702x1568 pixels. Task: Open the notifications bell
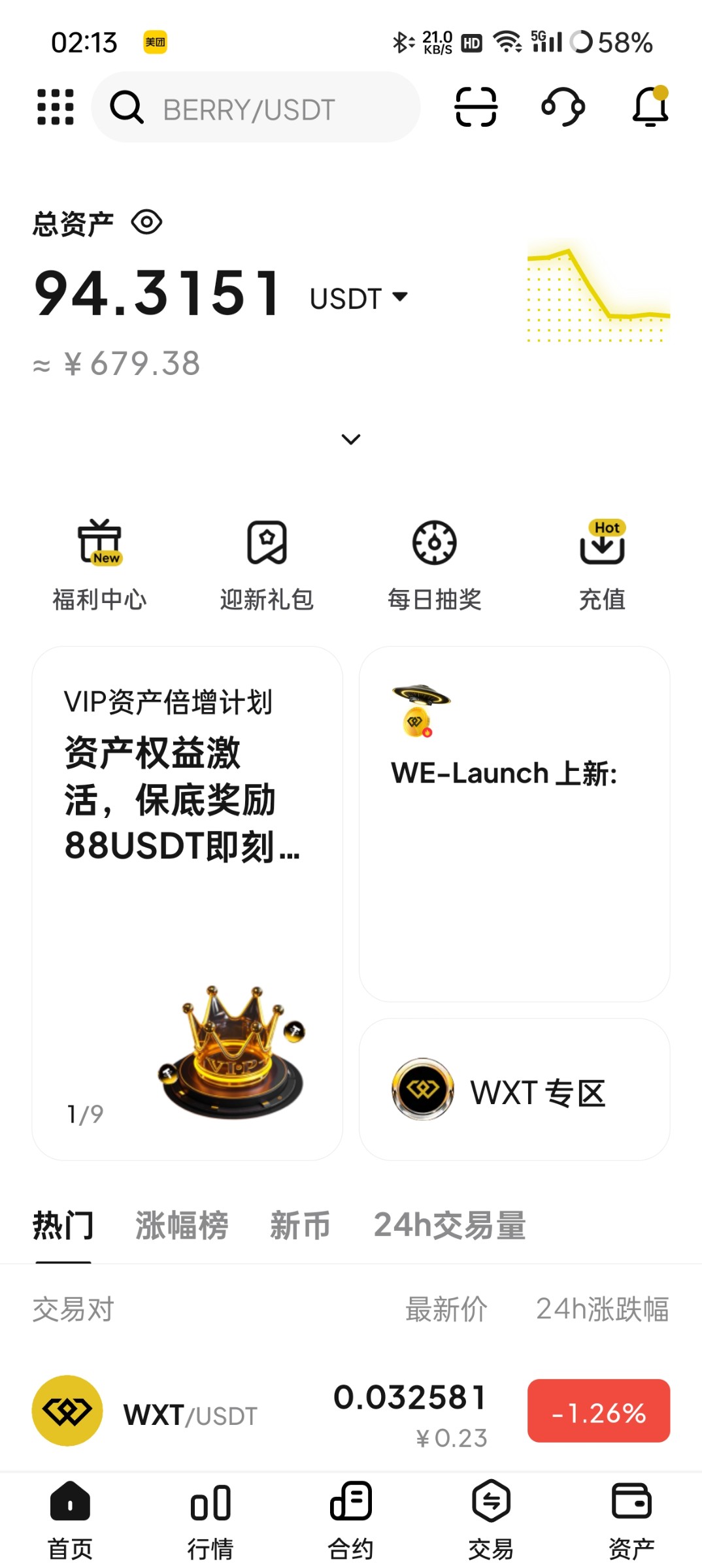click(650, 107)
